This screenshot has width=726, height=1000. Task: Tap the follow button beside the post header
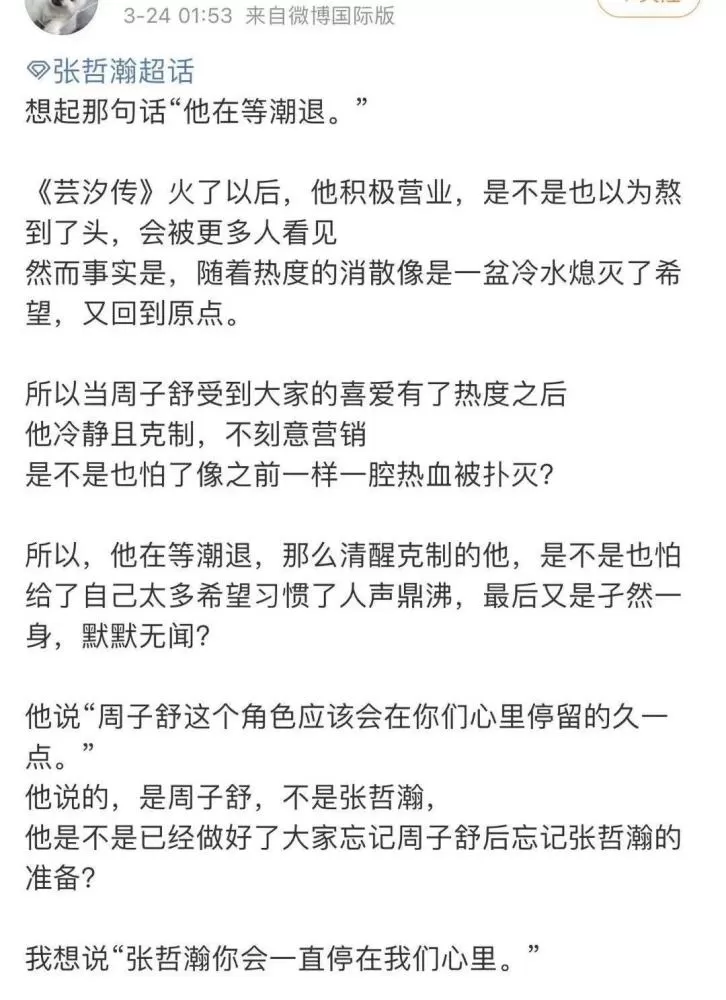pos(648,6)
